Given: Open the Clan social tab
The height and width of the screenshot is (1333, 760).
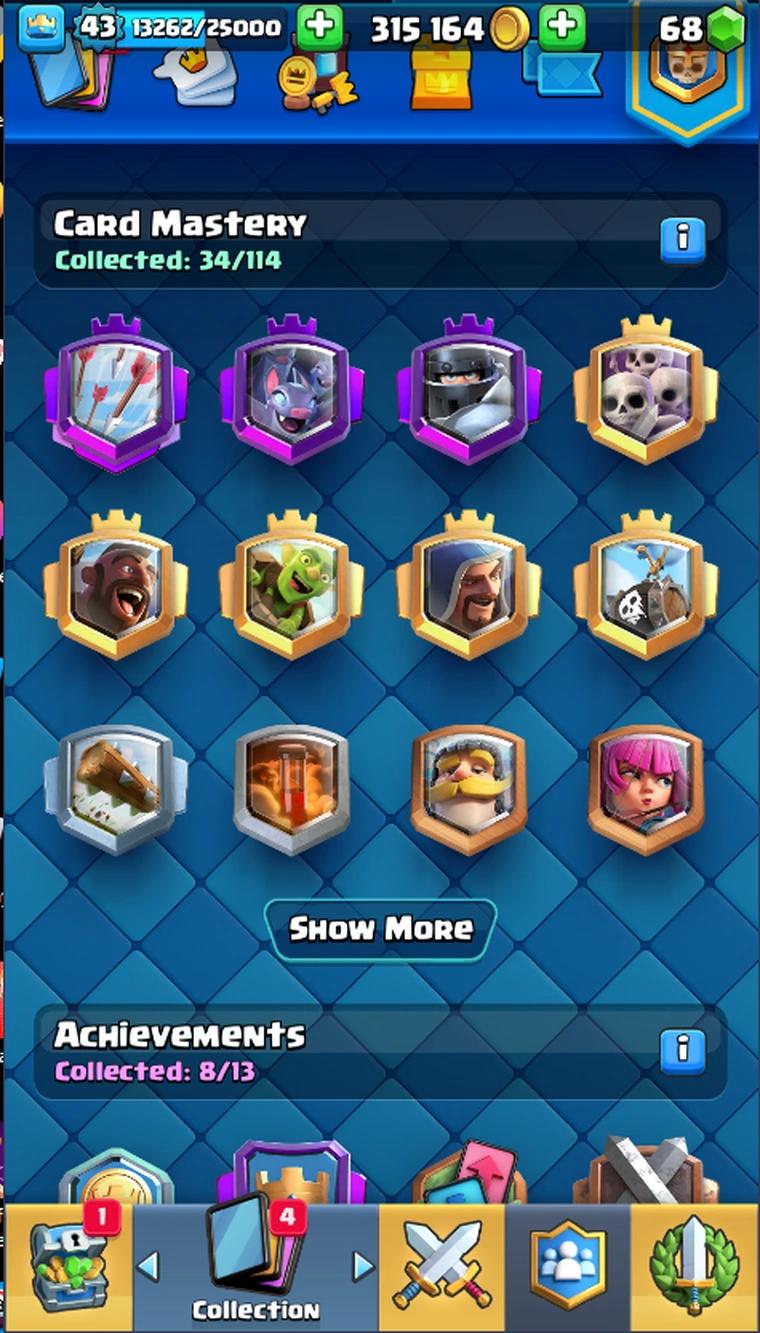Looking at the screenshot, I should pyautogui.click(x=567, y=1267).
